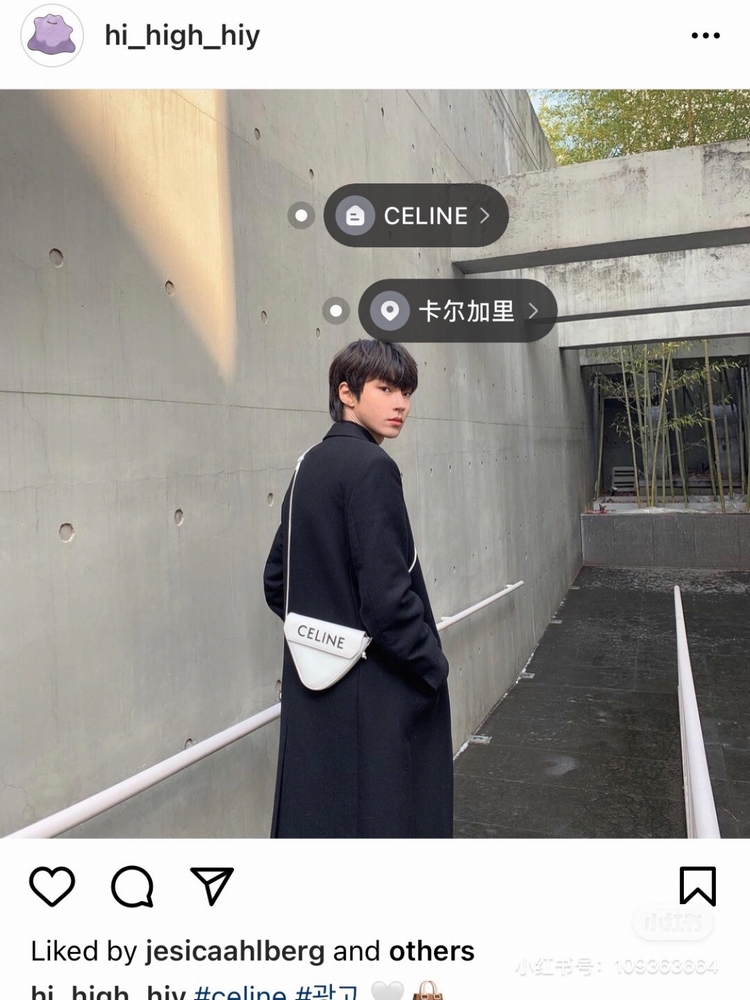Open the 卡尔加里 location tag

click(x=457, y=311)
